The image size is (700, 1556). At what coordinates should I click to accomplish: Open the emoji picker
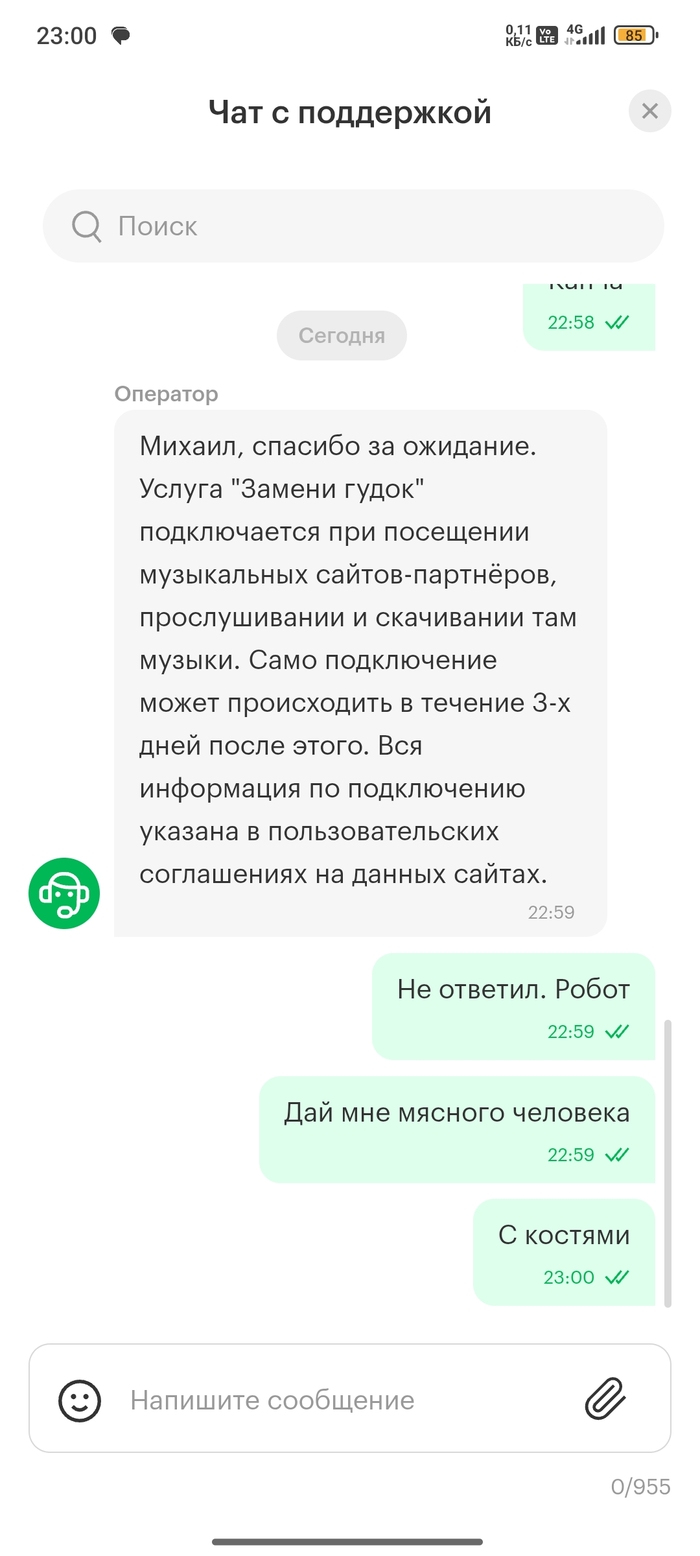pos(80,1400)
